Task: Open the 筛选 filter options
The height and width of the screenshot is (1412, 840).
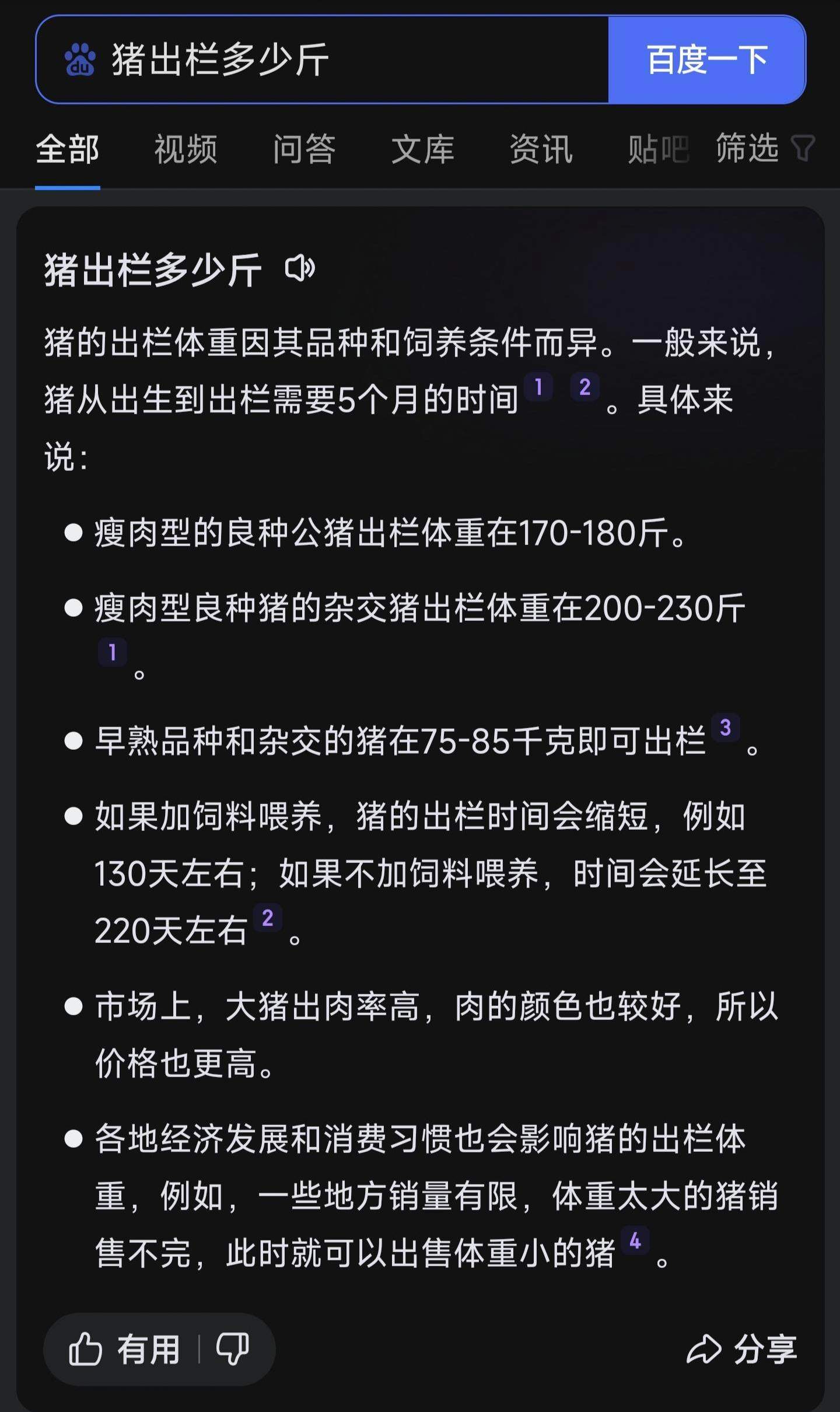Action: (x=765, y=148)
